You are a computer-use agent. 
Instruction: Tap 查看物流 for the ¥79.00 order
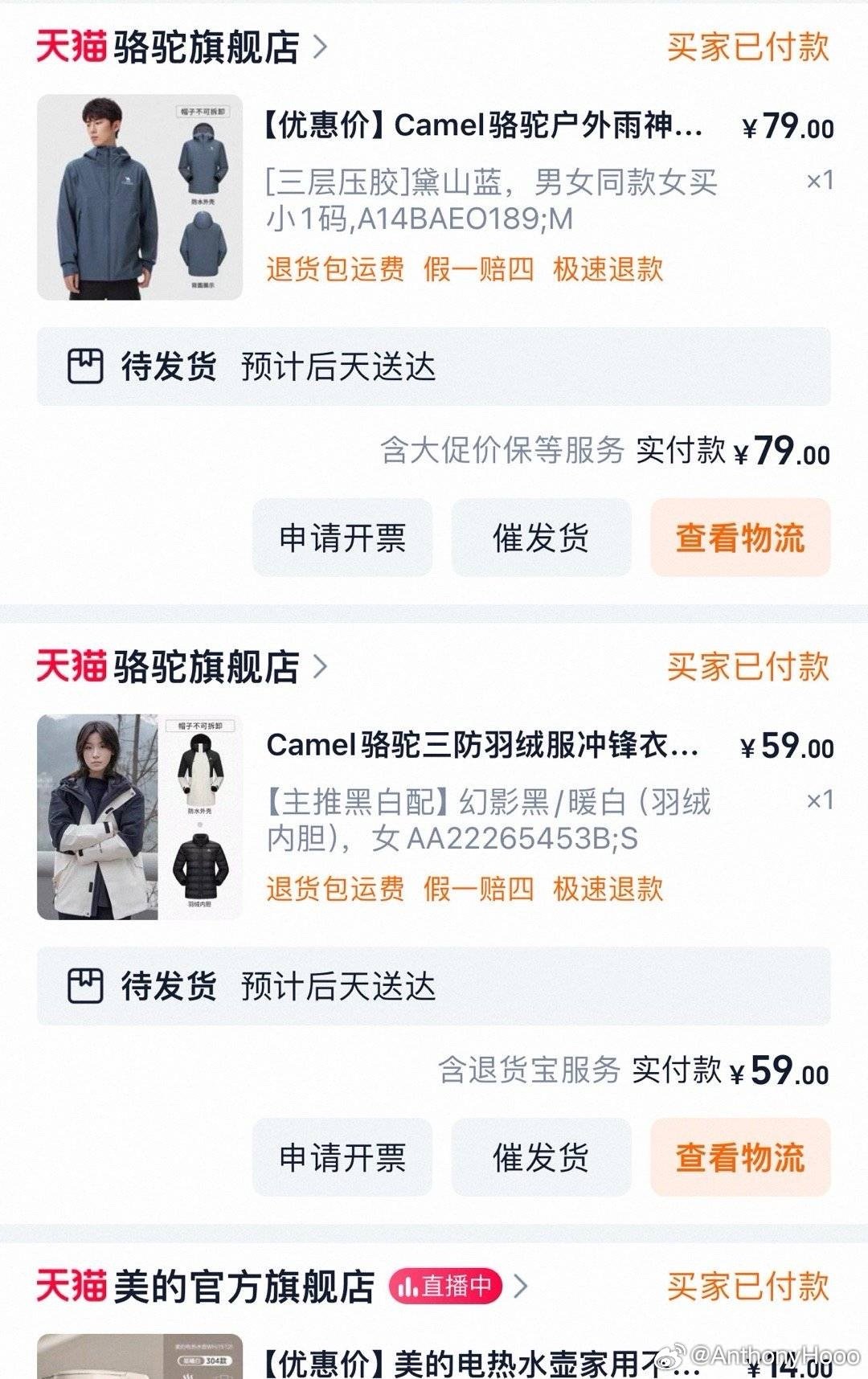click(x=740, y=538)
